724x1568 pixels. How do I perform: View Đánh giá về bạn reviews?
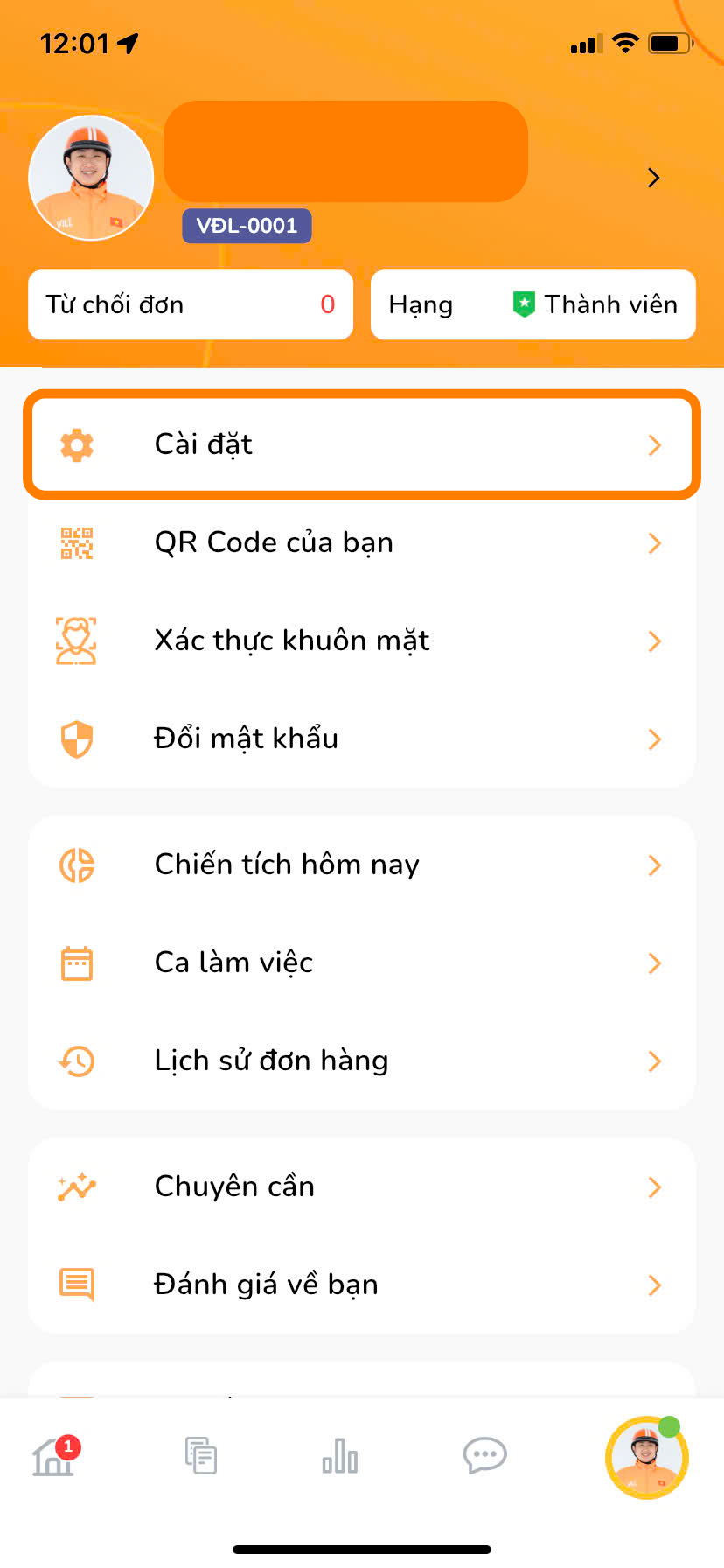(x=361, y=1284)
